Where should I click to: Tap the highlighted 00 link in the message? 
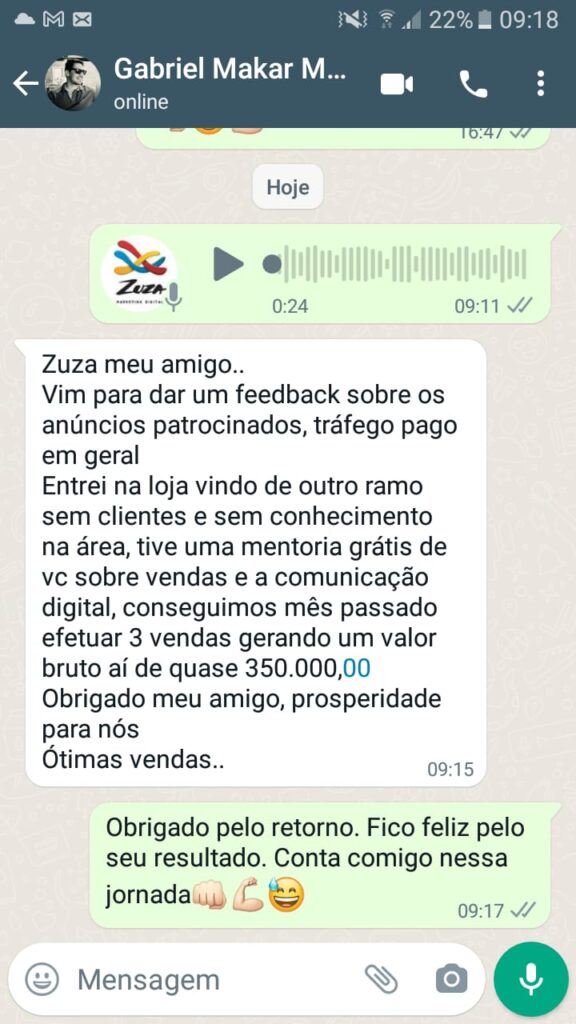click(x=357, y=668)
